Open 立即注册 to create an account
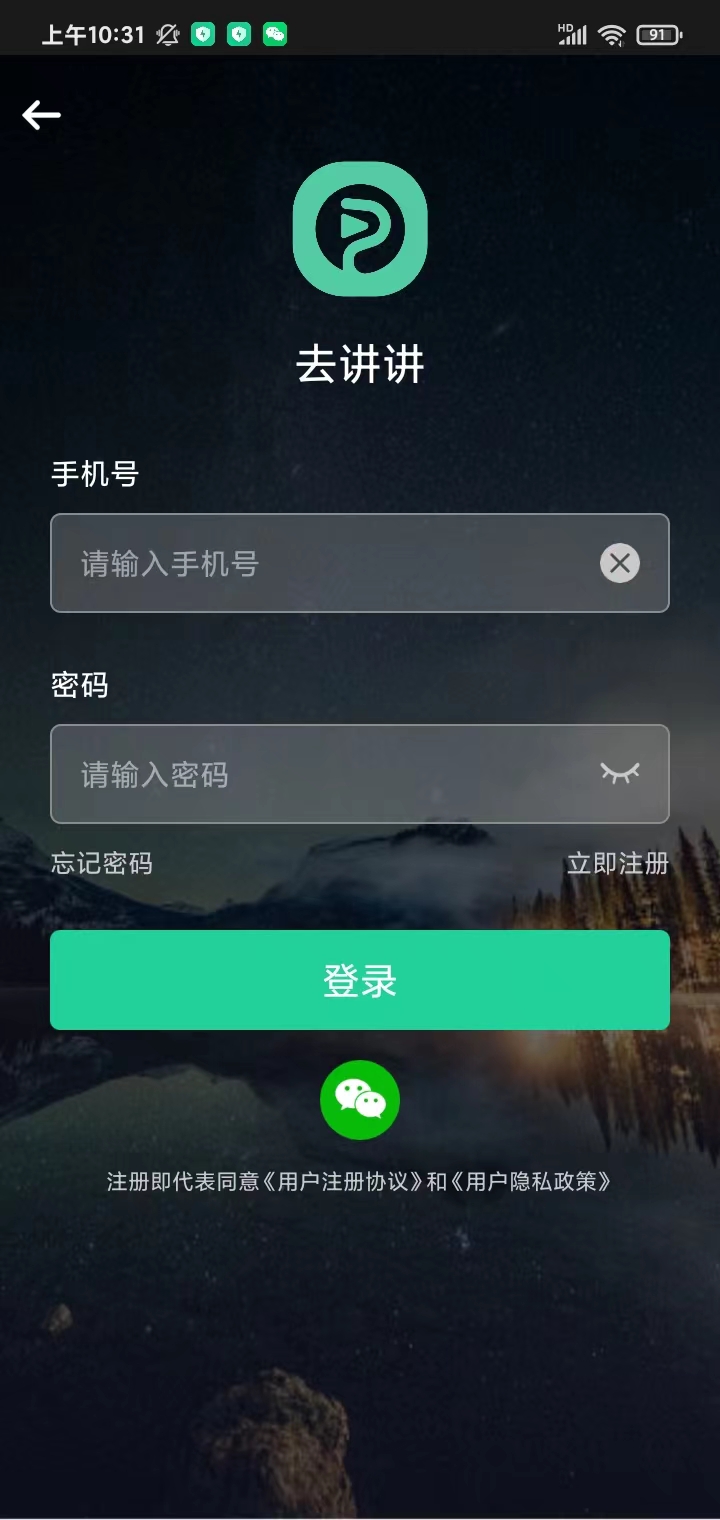The width and height of the screenshot is (720, 1520). [x=617, y=863]
